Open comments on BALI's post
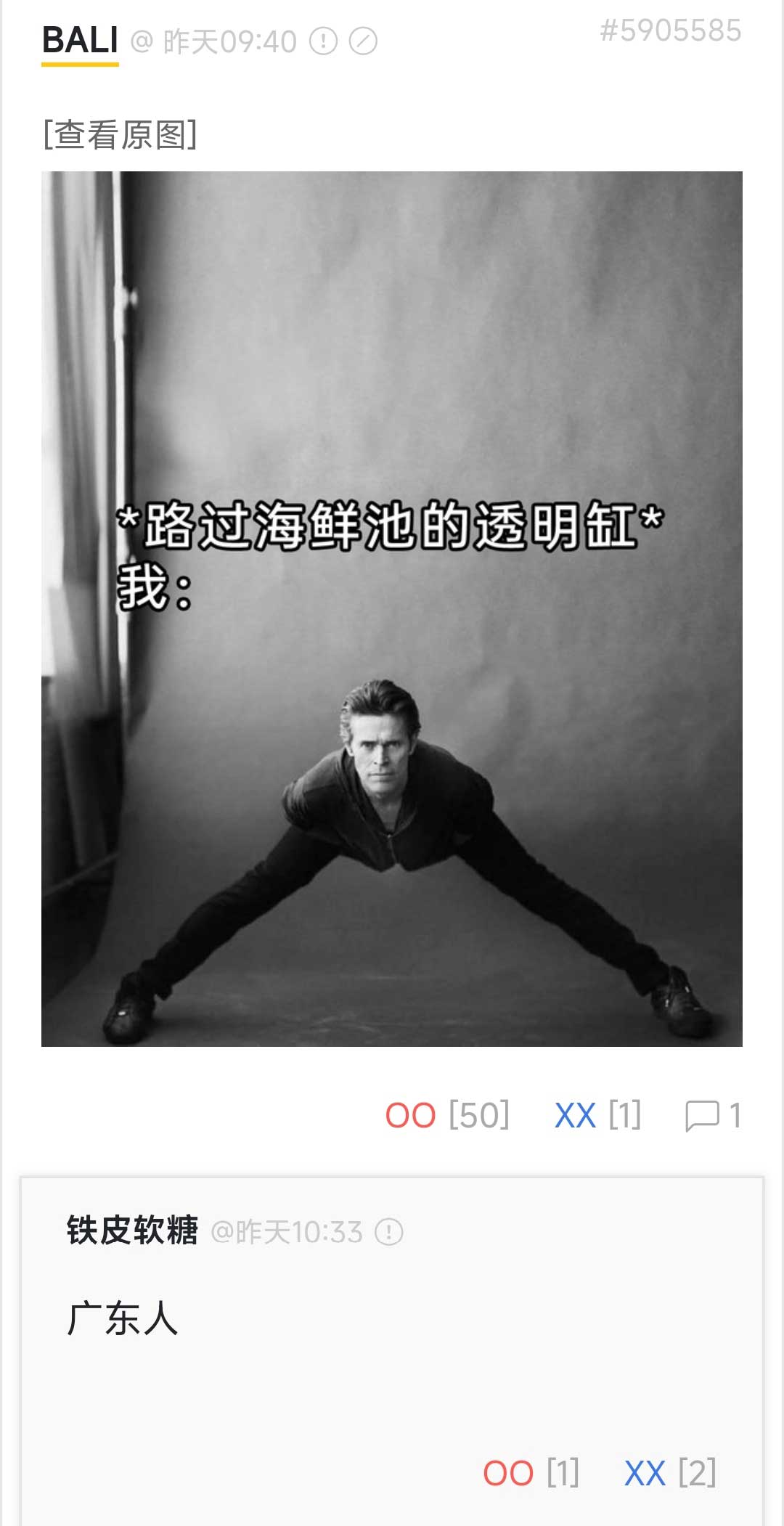Viewport: 784px width, 1526px height. pos(712,1116)
